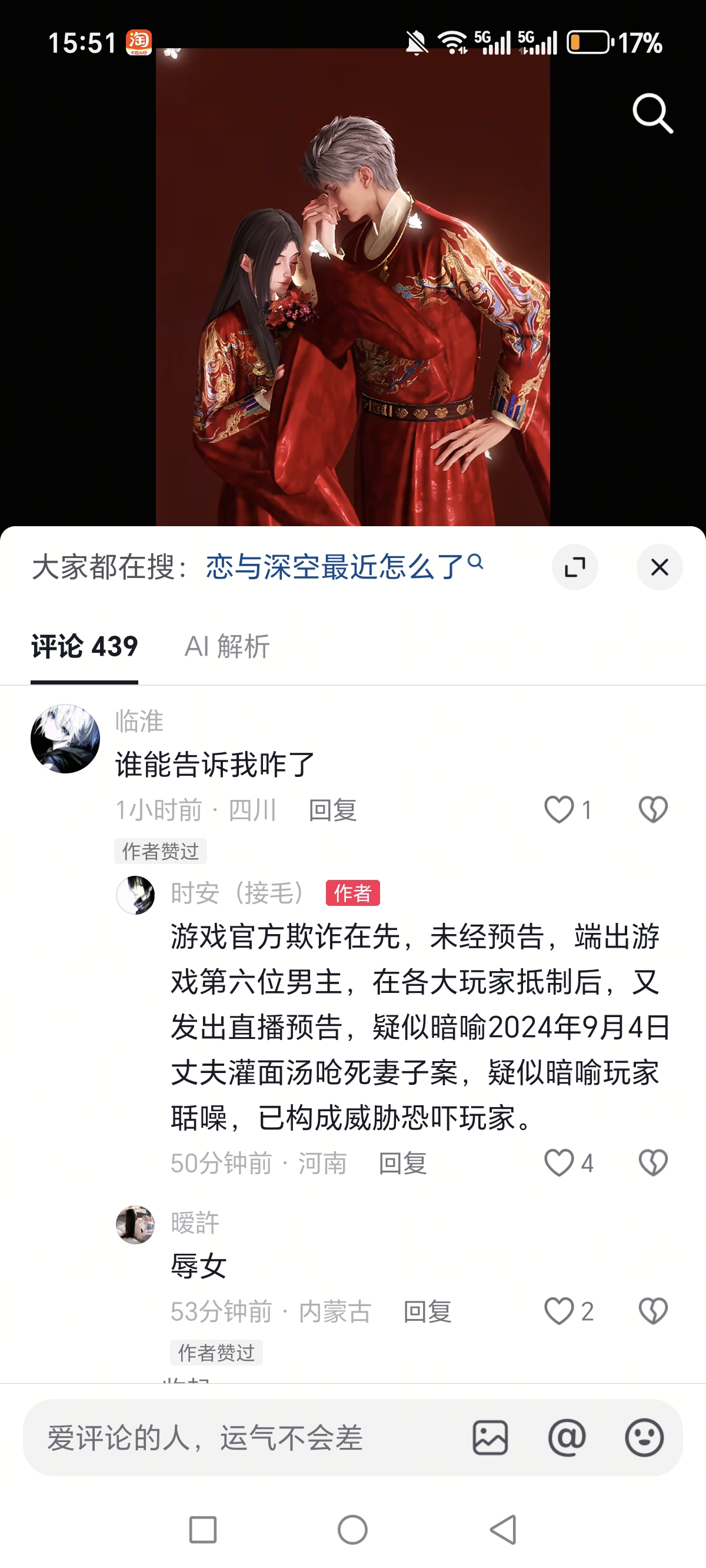
Task: Dislike 临淮's comment
Action: [x=653, y=809]
